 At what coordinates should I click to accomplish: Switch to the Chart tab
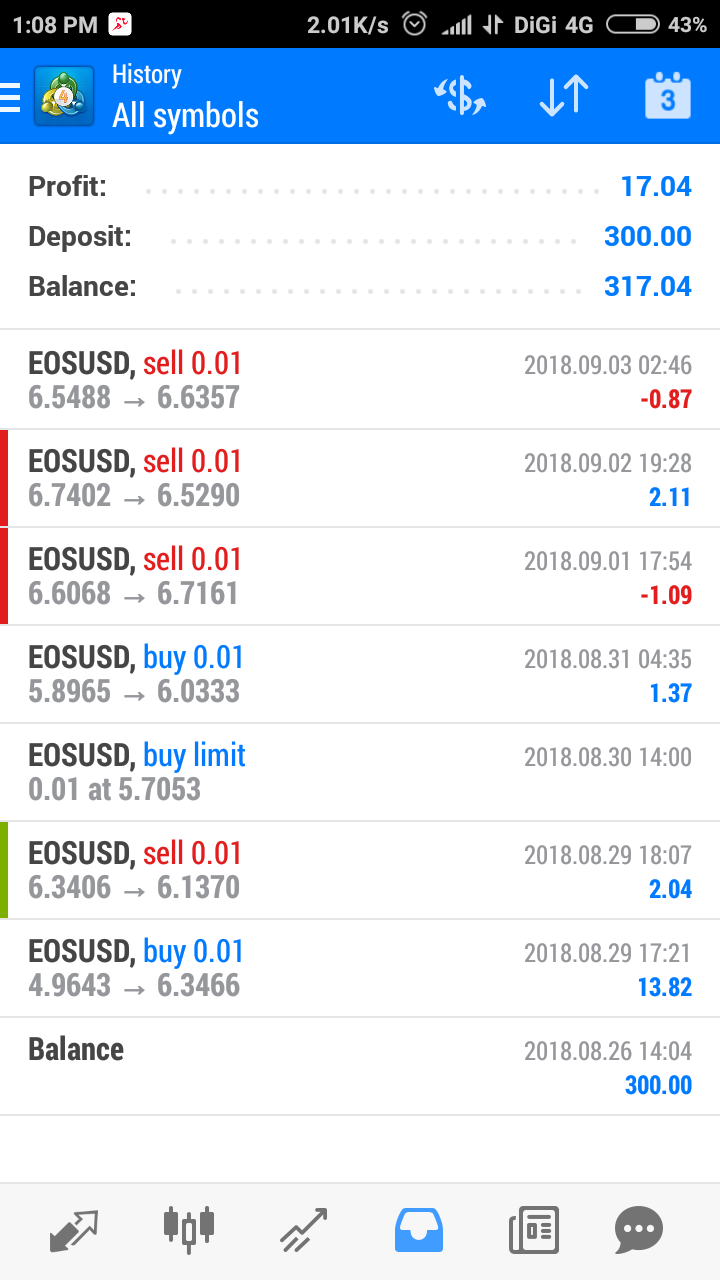pyautogui.click(x=188, y=1230)
